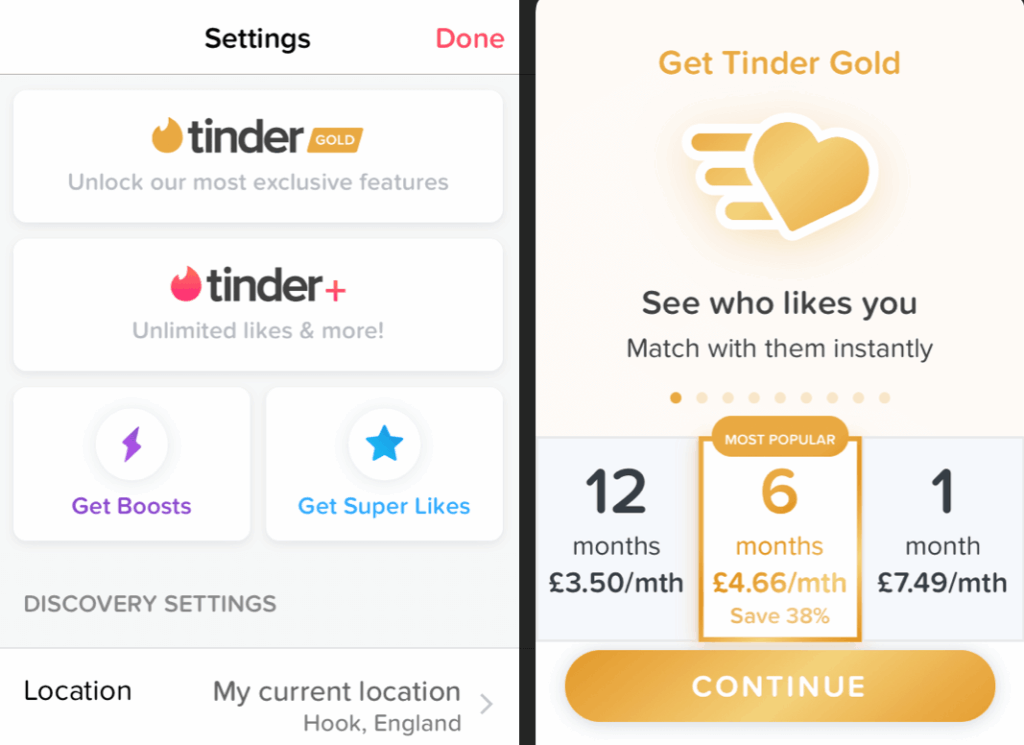The image size is (1024, 745).
Task: Continue with the Tinder Gold purchase
Action: (x=779, y=686)
